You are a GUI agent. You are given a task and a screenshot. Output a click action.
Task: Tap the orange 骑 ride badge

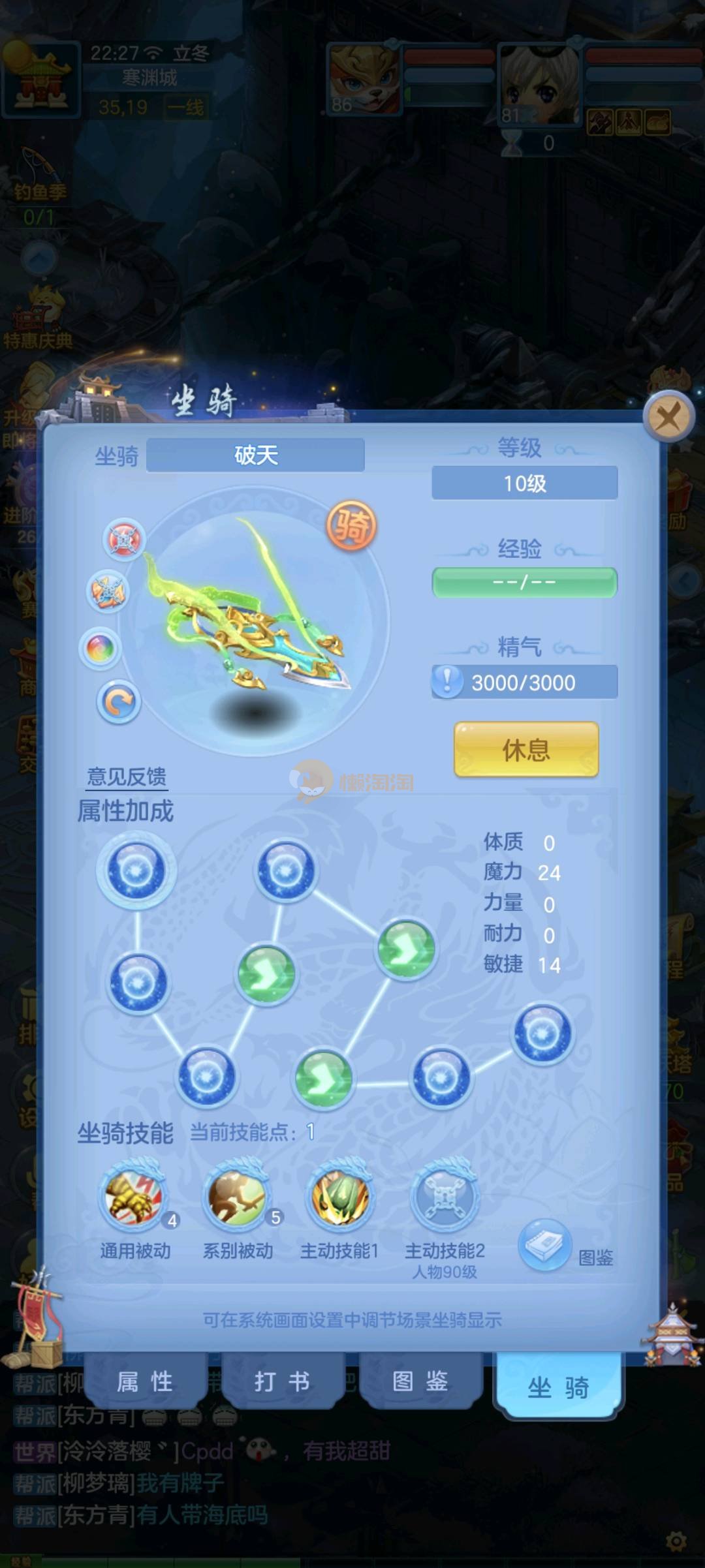coord(351,525)
